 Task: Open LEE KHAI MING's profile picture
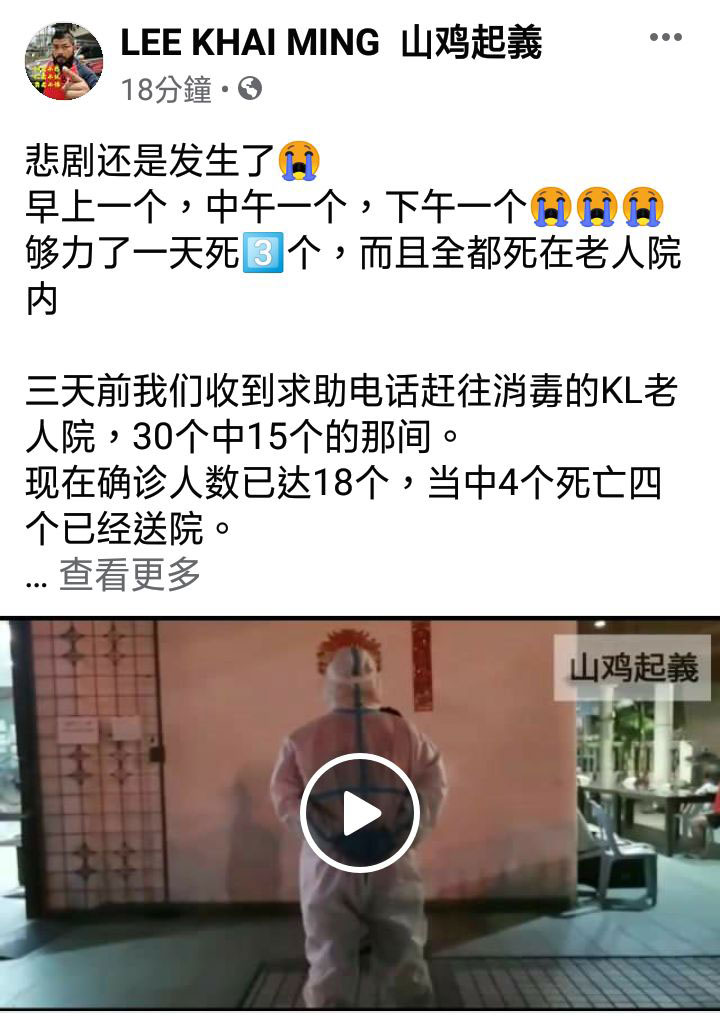coord(63,62)
